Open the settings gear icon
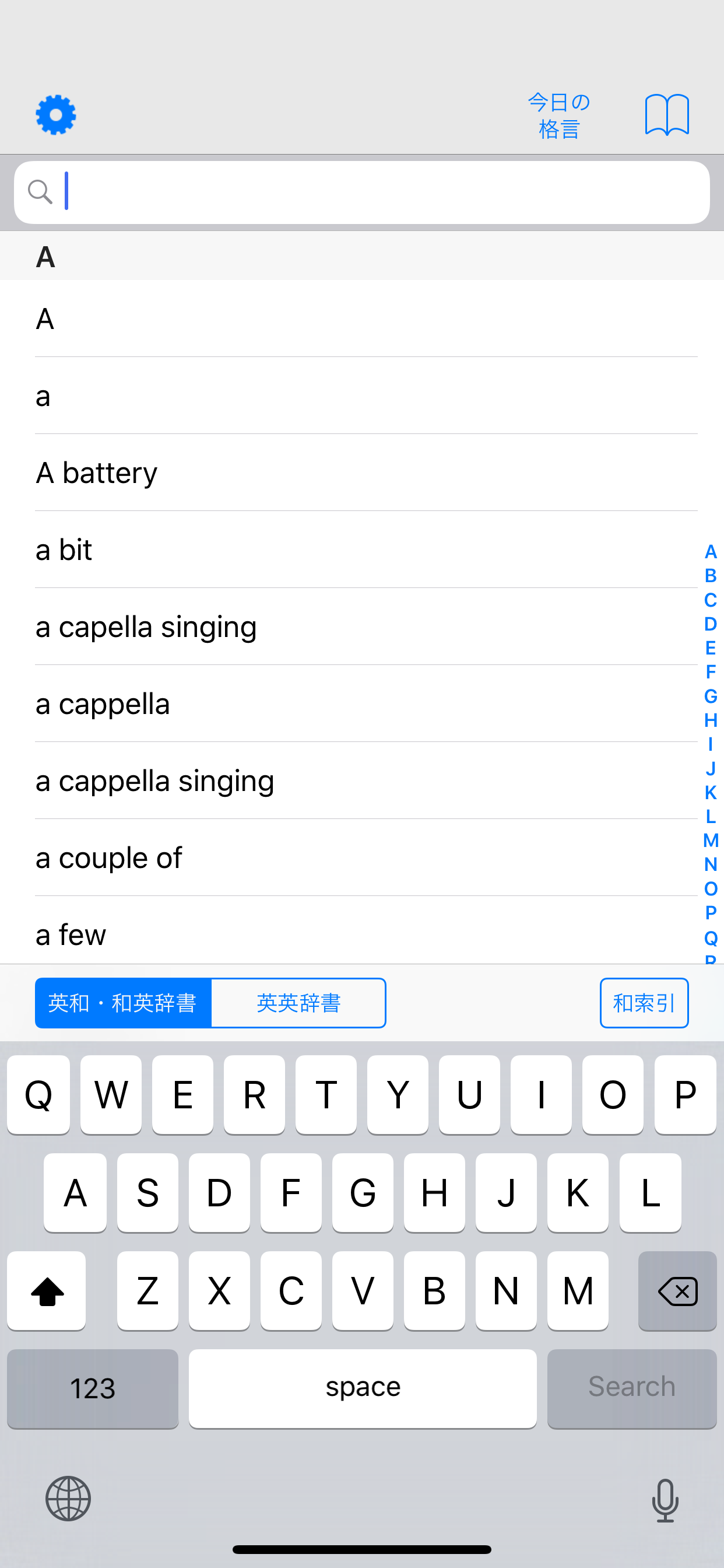 55,113
